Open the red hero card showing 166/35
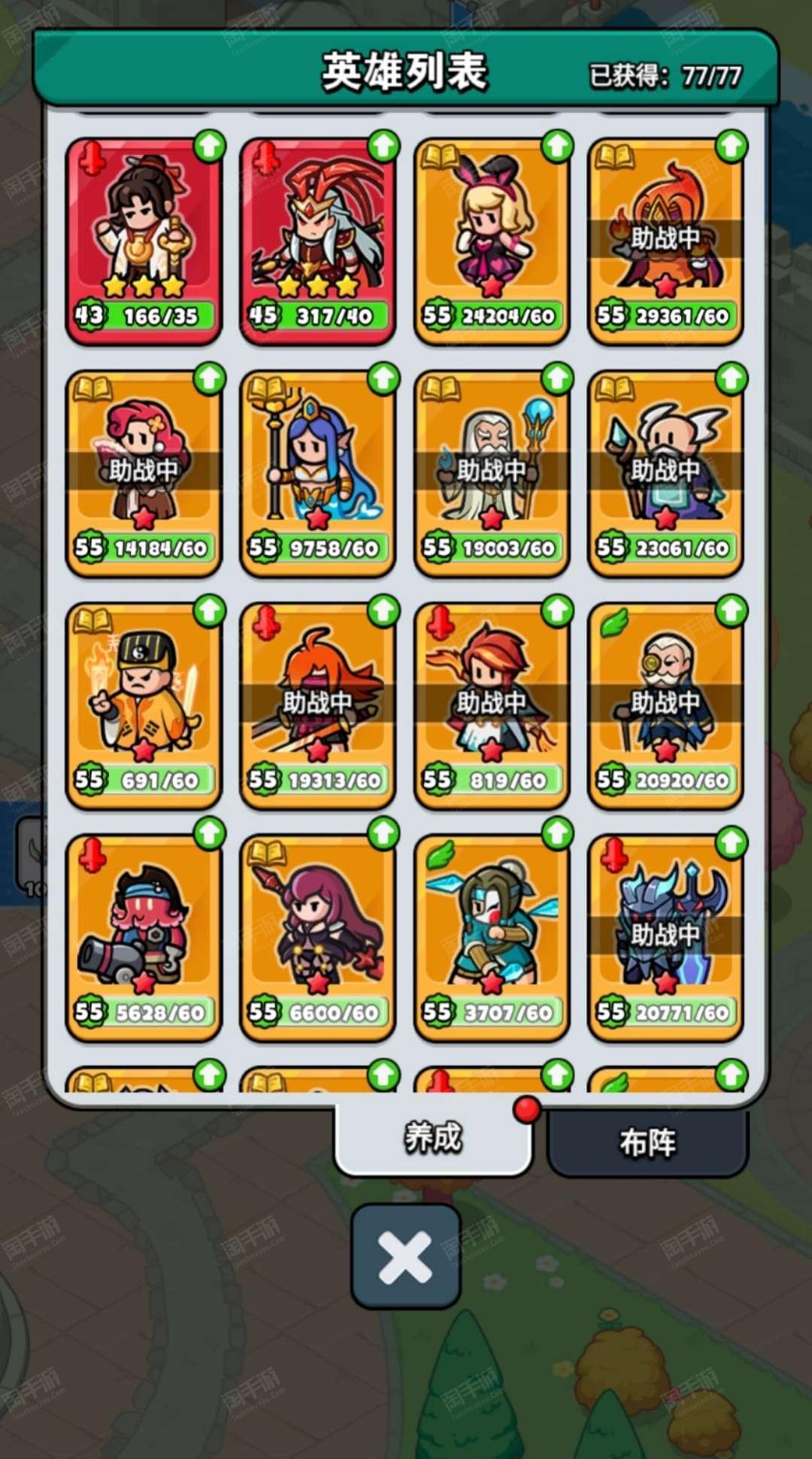This screenshot has width=812, height=1459. tap(144, 241)
